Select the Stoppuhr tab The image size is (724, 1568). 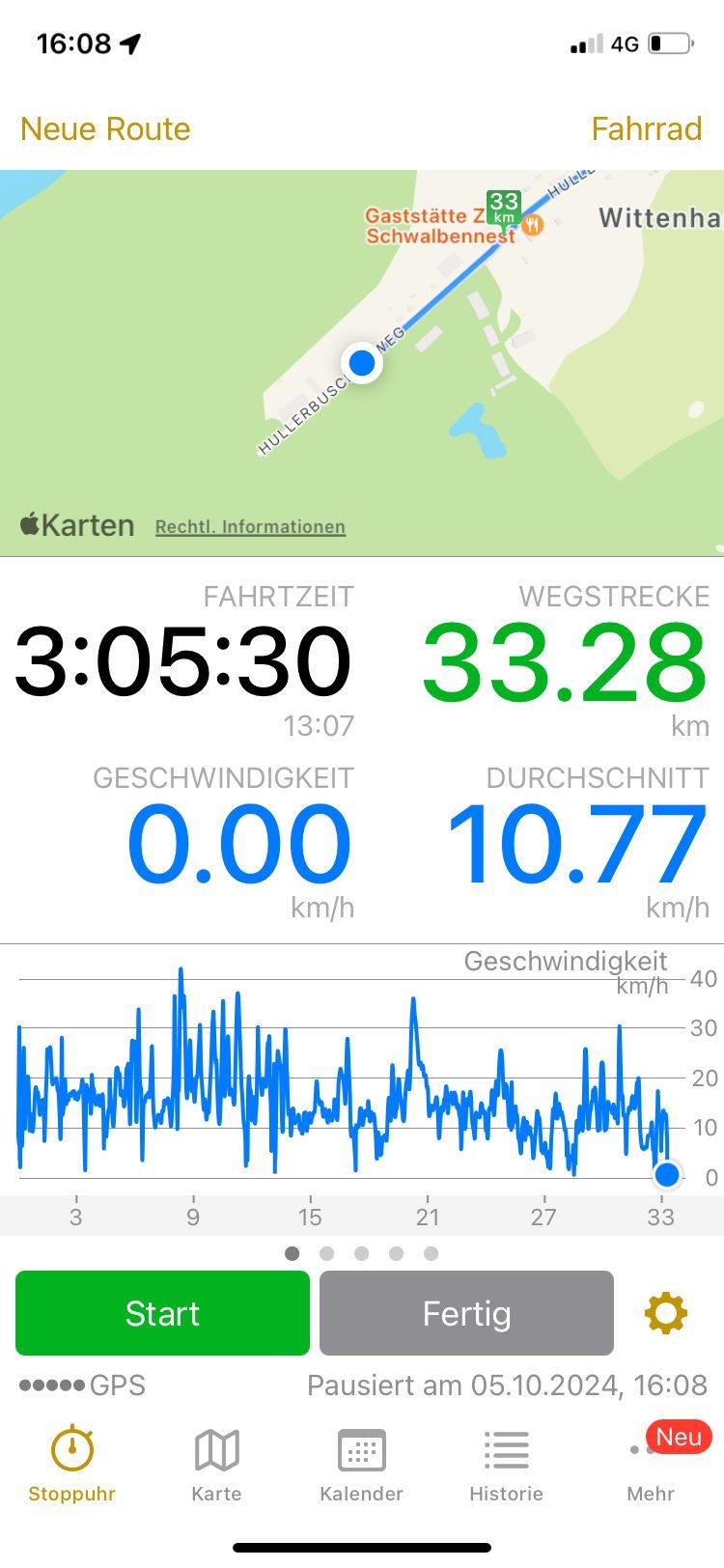[72, 1465]
